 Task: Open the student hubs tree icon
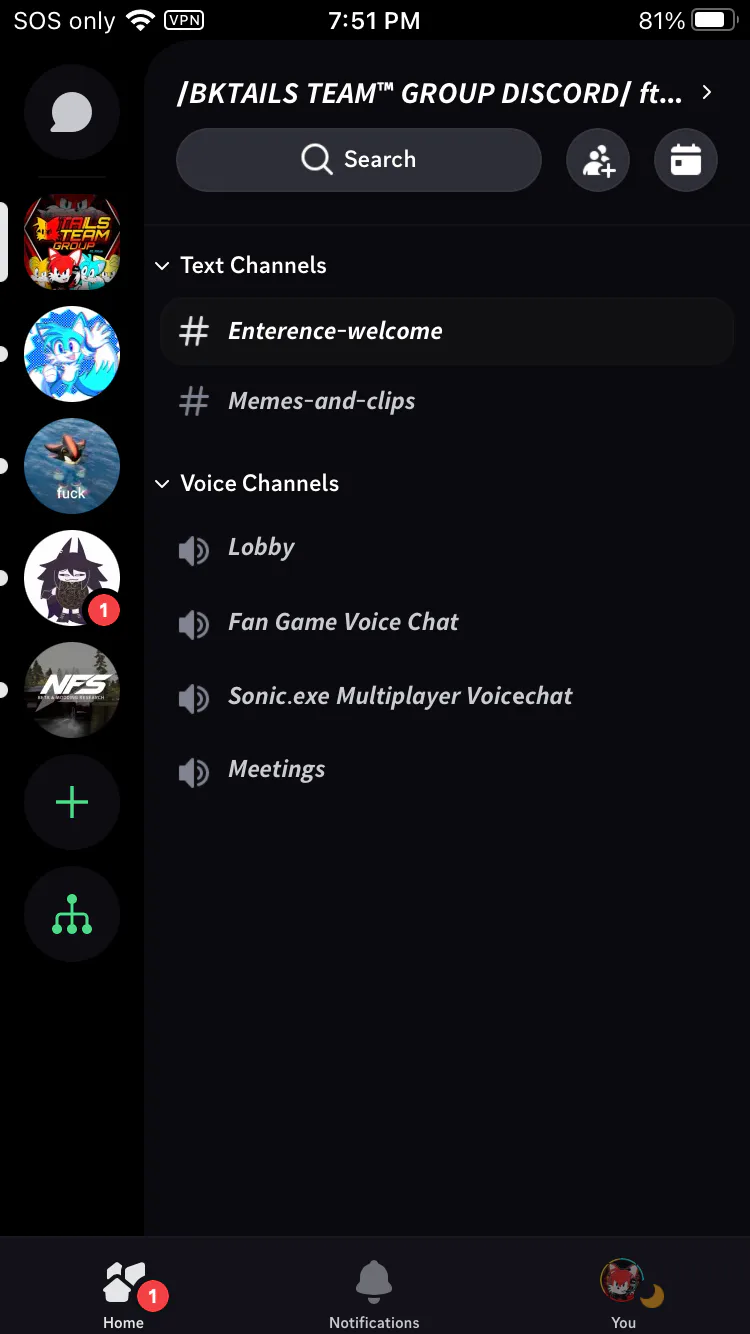(x=72, y=914)
